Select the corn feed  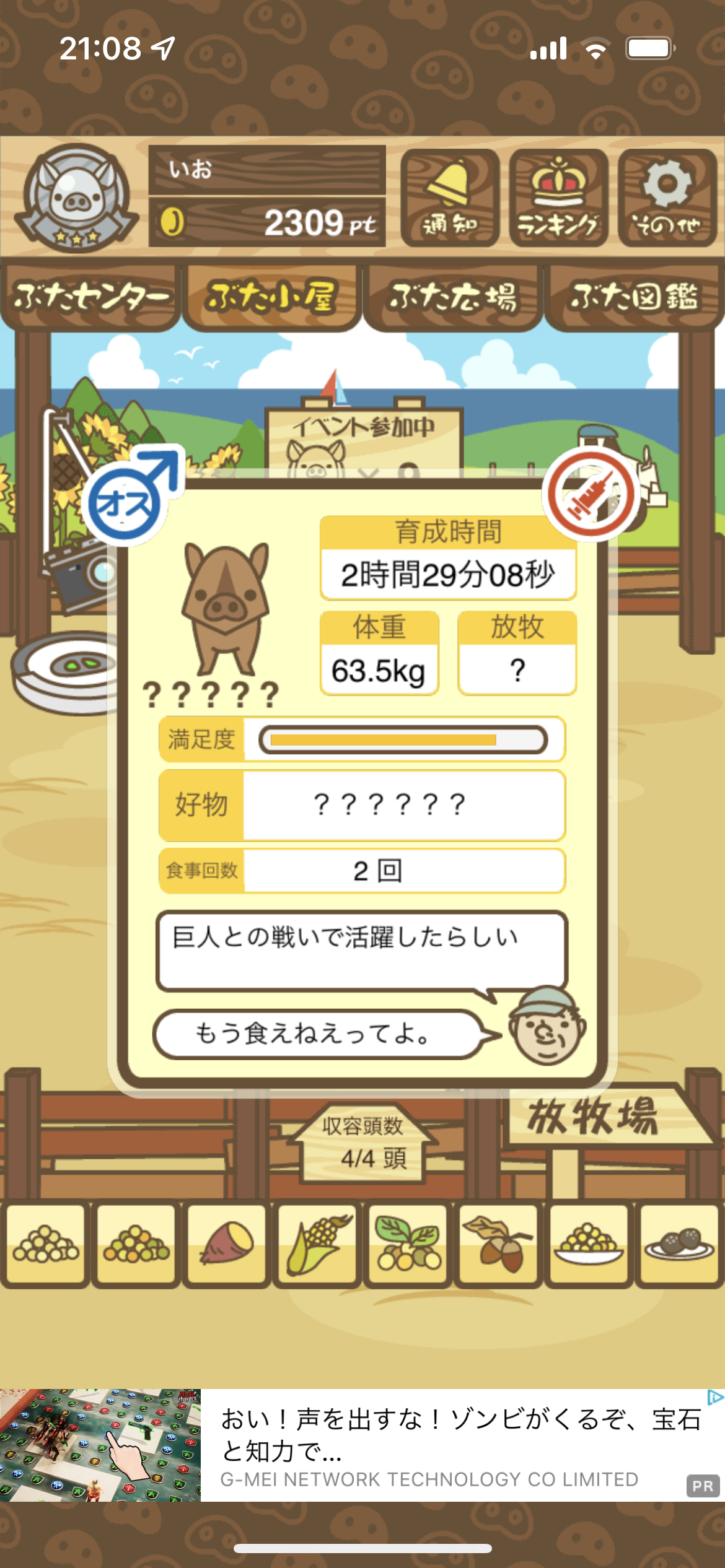click(317, 1244)
